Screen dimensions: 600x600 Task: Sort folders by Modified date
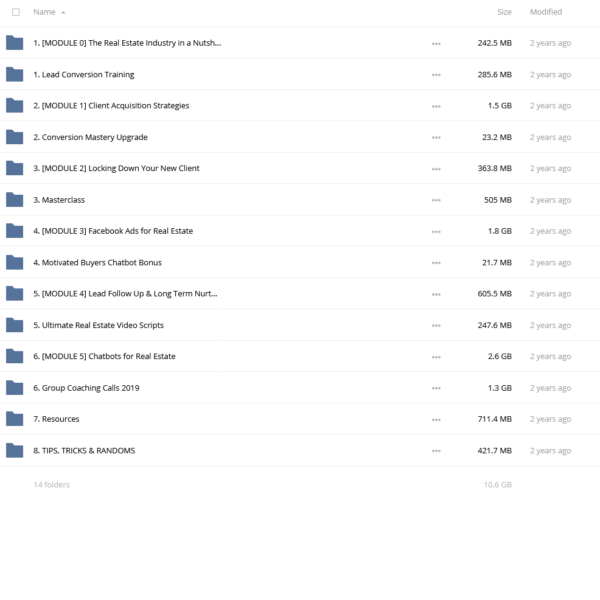pyautogui.click(x=545, y=12)
